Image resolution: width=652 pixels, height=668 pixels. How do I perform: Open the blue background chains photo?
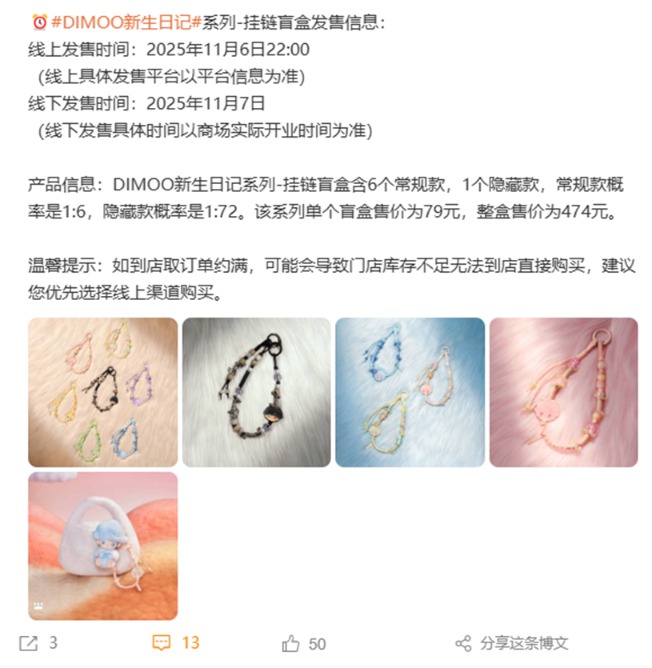pos(409,392)
